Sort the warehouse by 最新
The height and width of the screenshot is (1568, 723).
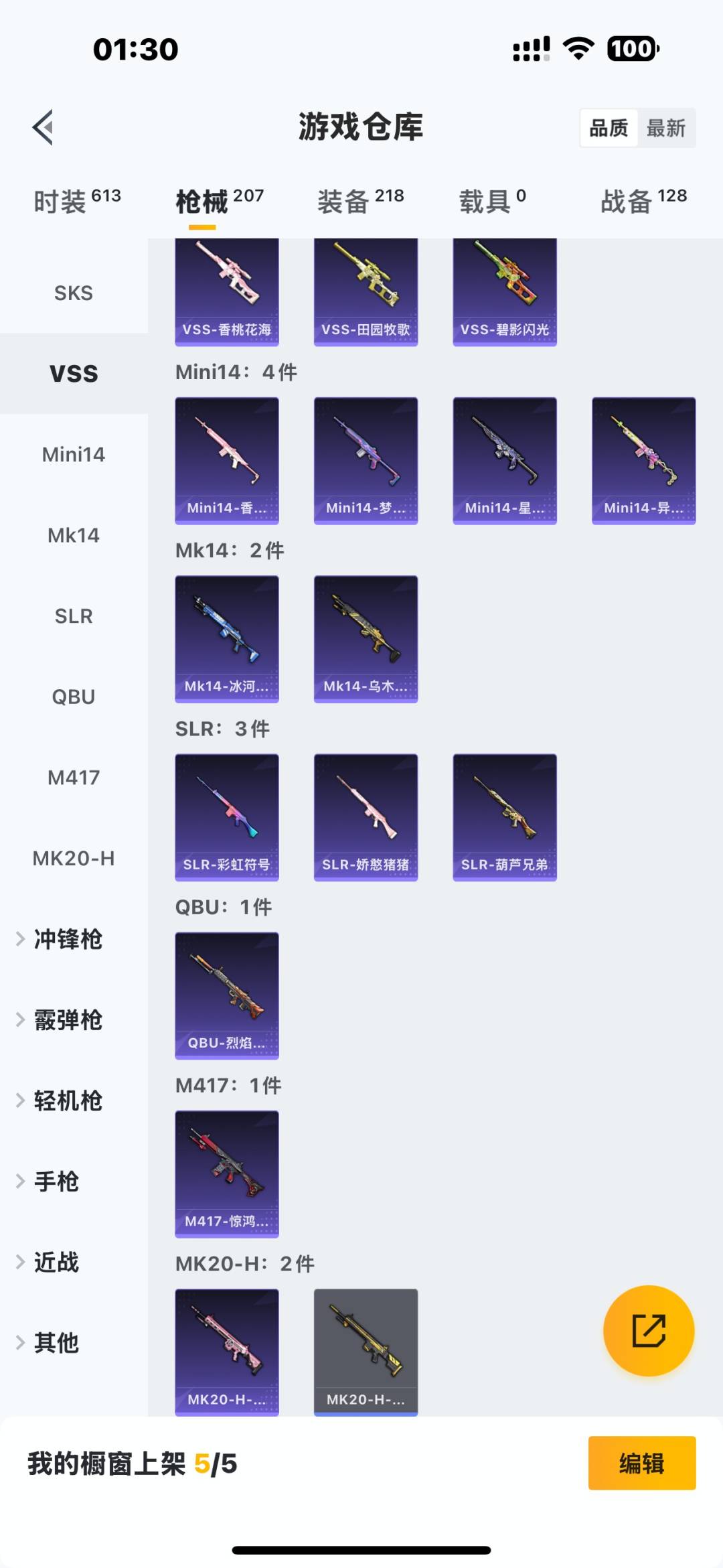pyautogui.click(x=665, y=128)
